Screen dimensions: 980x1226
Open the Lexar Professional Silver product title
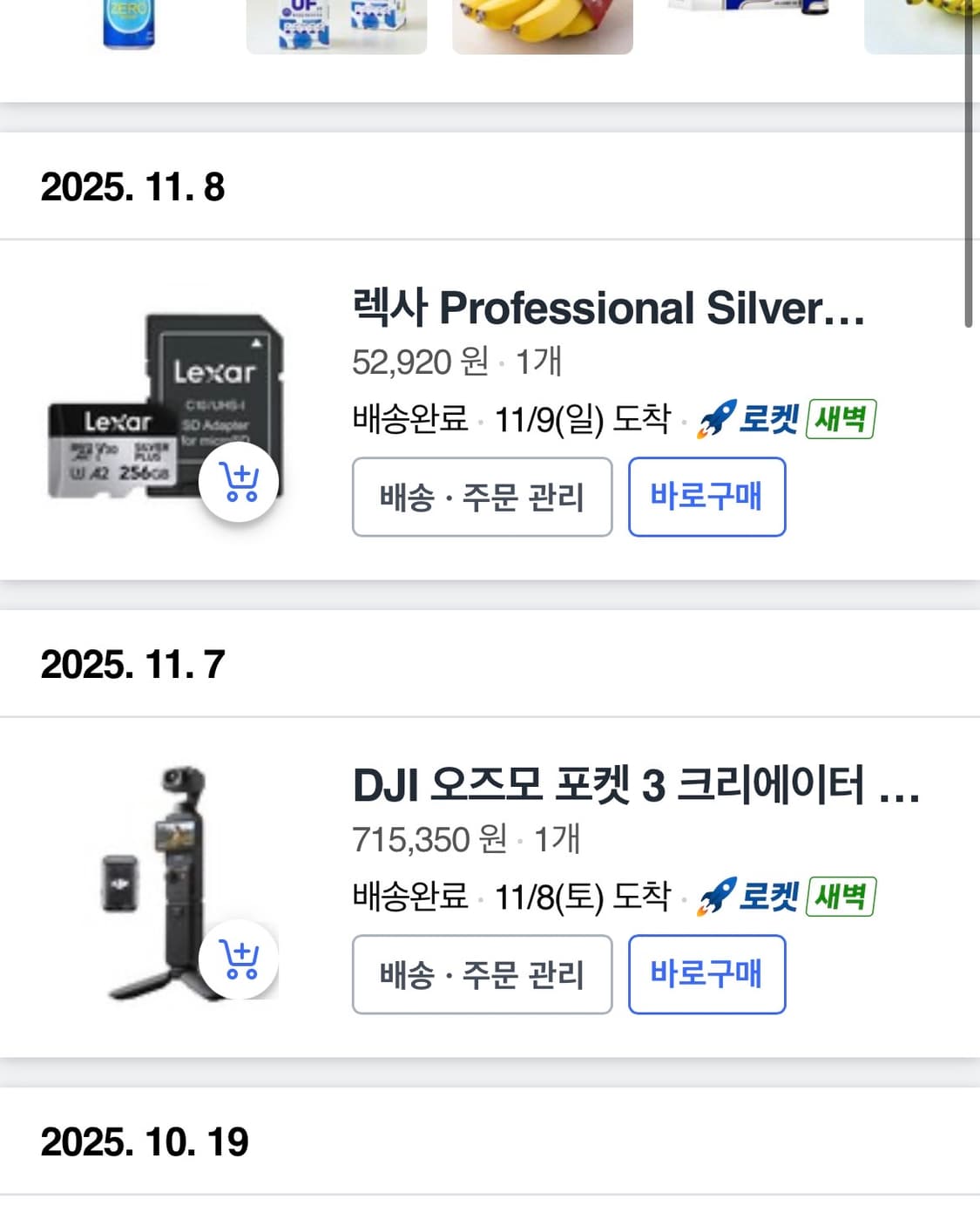(610, 309)
